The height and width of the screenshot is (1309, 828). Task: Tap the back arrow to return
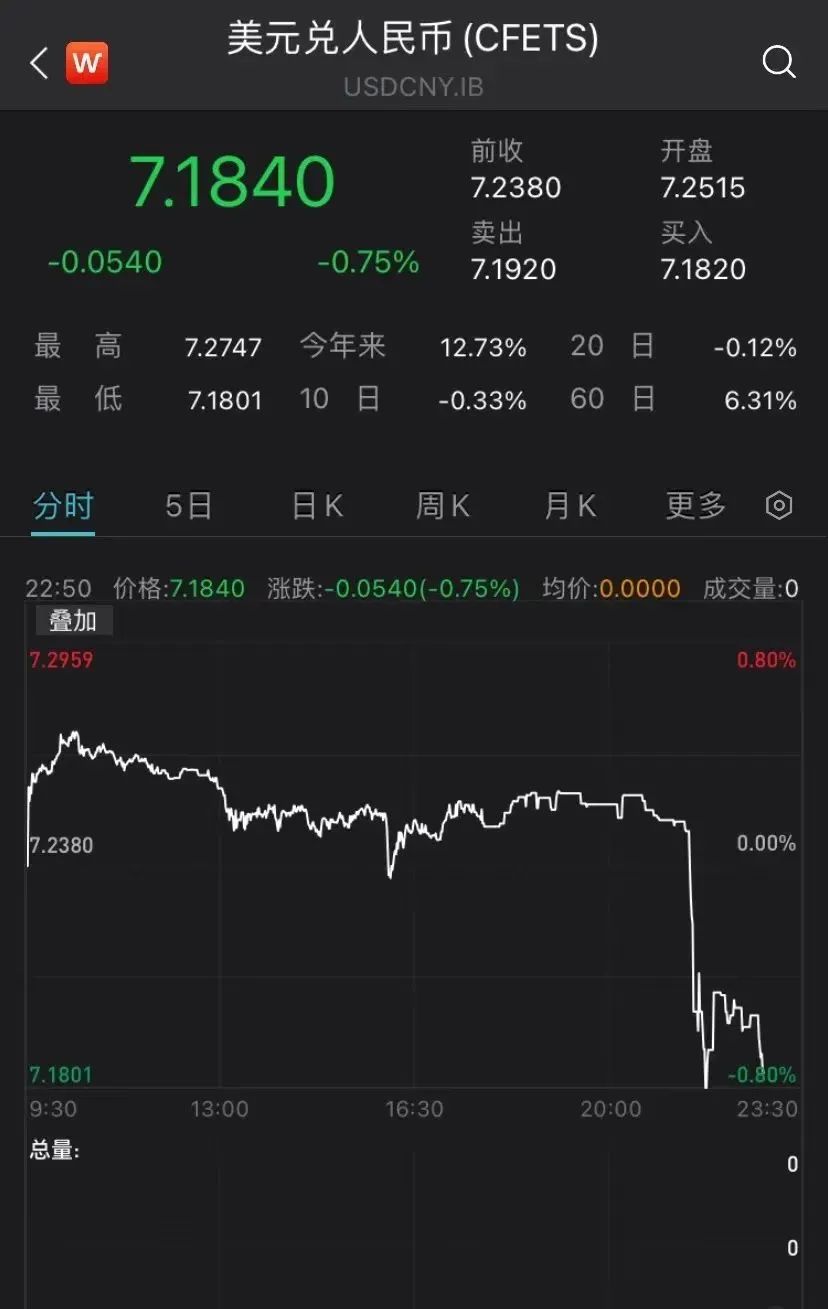pyautogui.click(x=37, y=62)
